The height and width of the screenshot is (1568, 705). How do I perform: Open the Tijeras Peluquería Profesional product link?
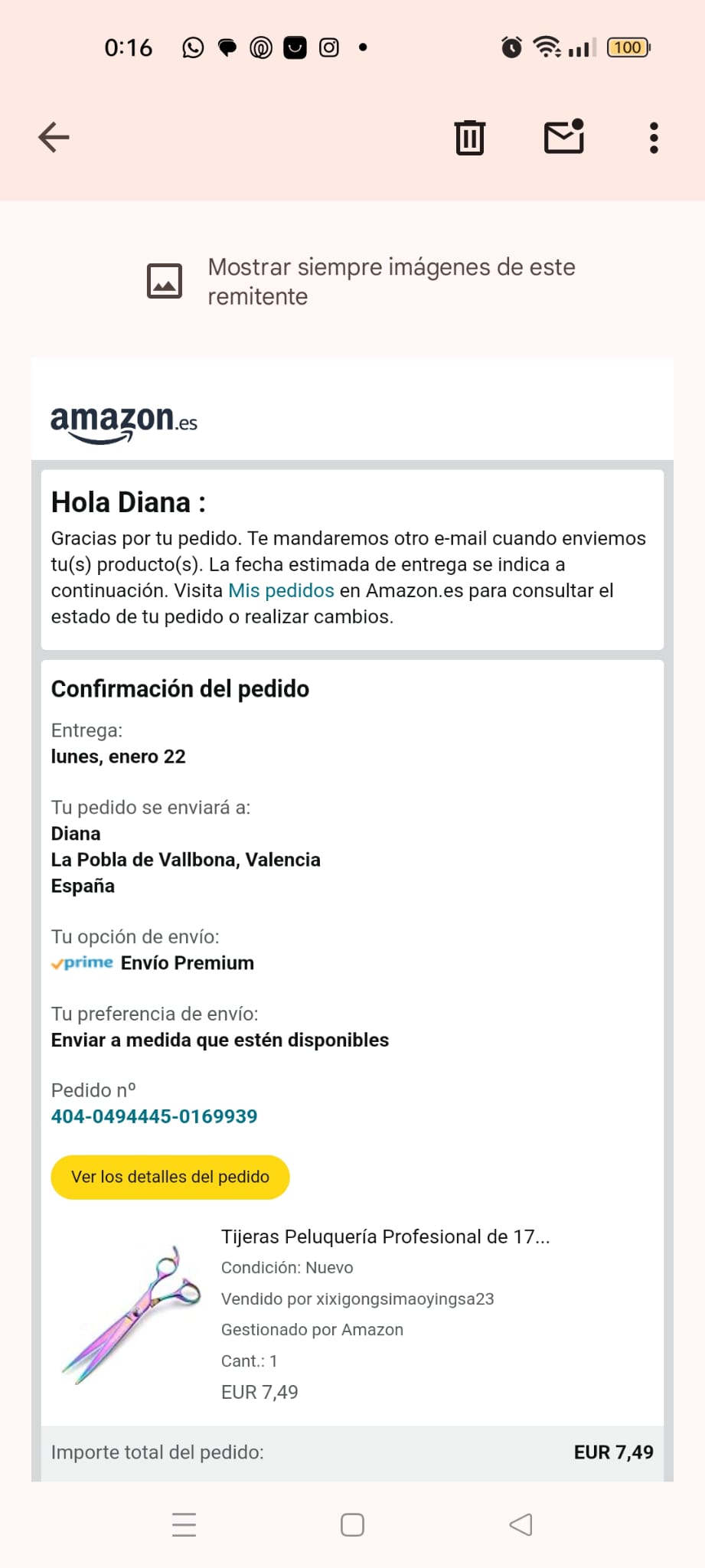[x=385, y=1236]
